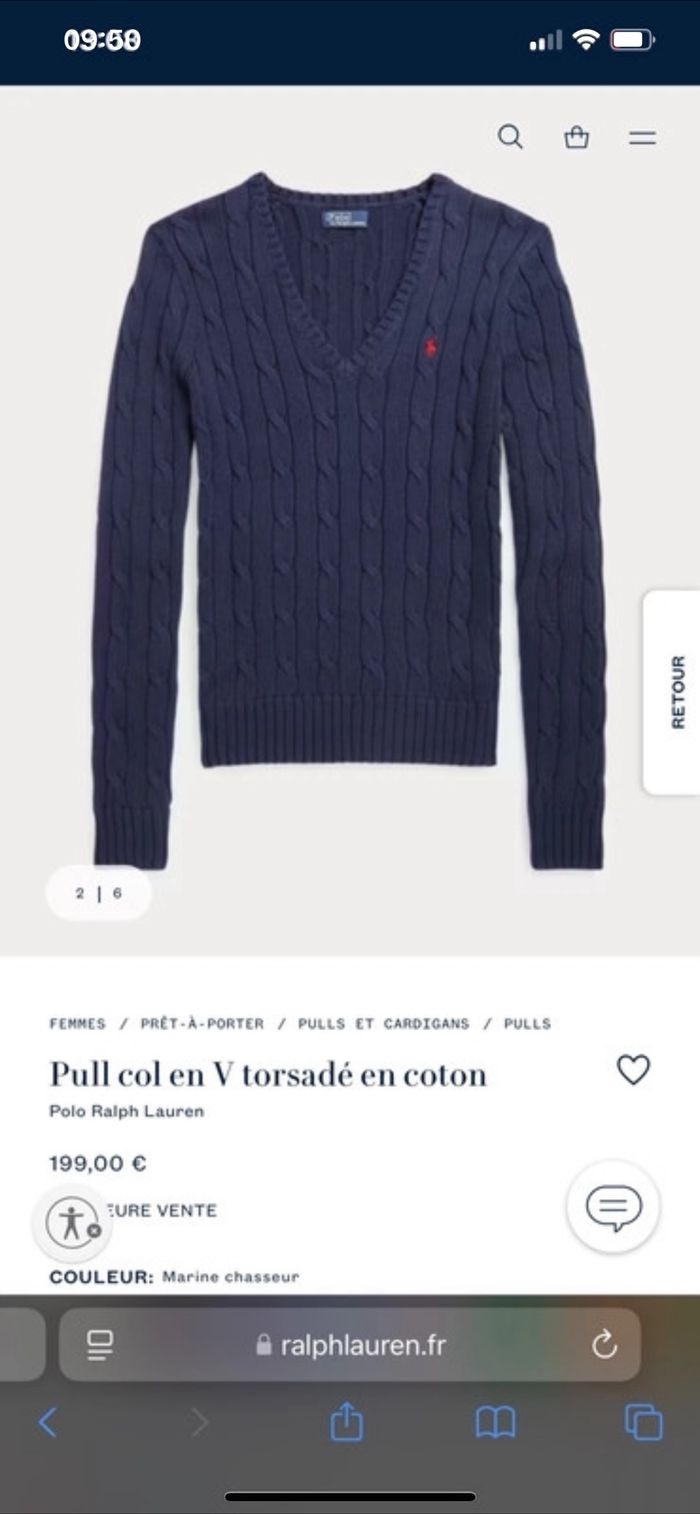Image resolution: width=700 pixels, height=1514 pixels.
Task: Go to PULLS ET CARDIGANS breadcrumb
Action: (x=383, y=1023)
